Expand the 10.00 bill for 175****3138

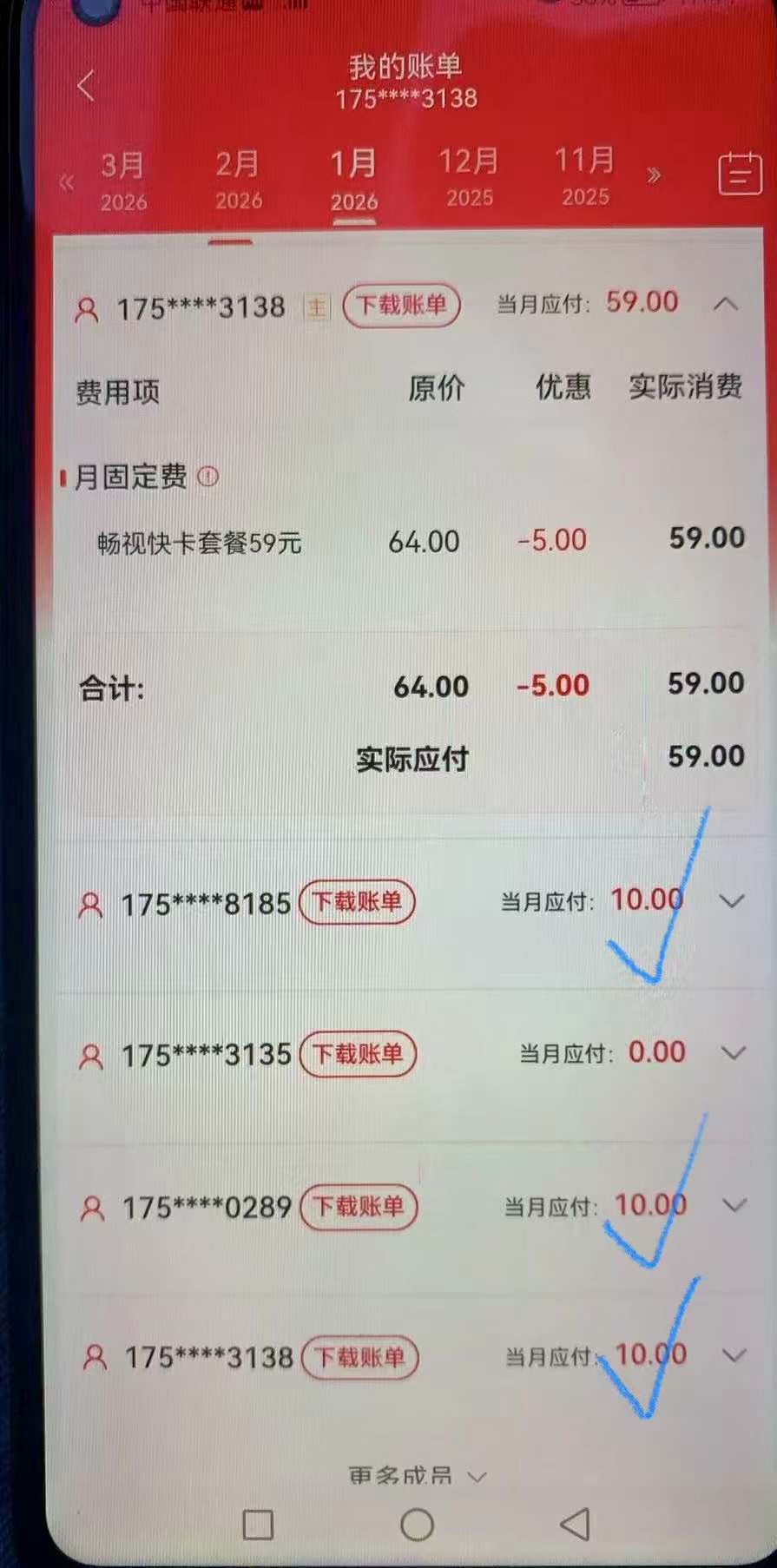[734, 1355]
